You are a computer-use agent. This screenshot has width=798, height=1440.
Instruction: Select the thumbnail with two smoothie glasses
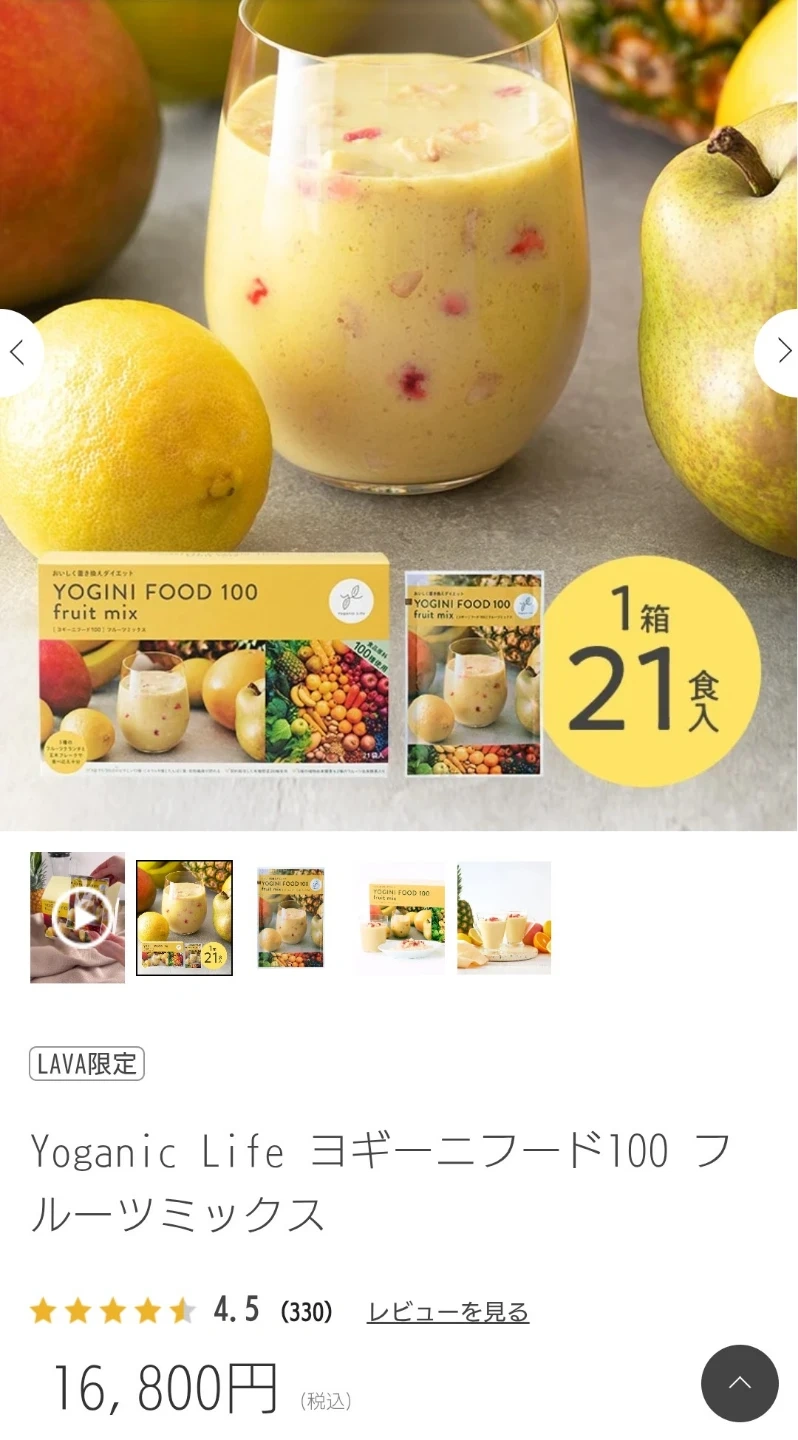point(504,917)
